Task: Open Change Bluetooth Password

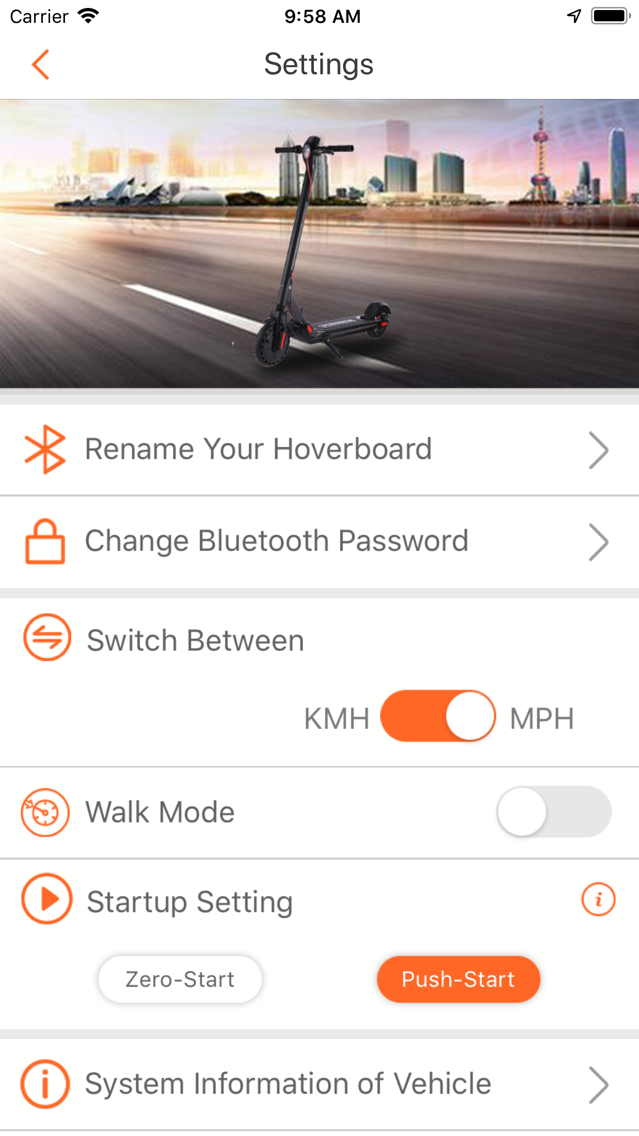Action: (319, 542)
